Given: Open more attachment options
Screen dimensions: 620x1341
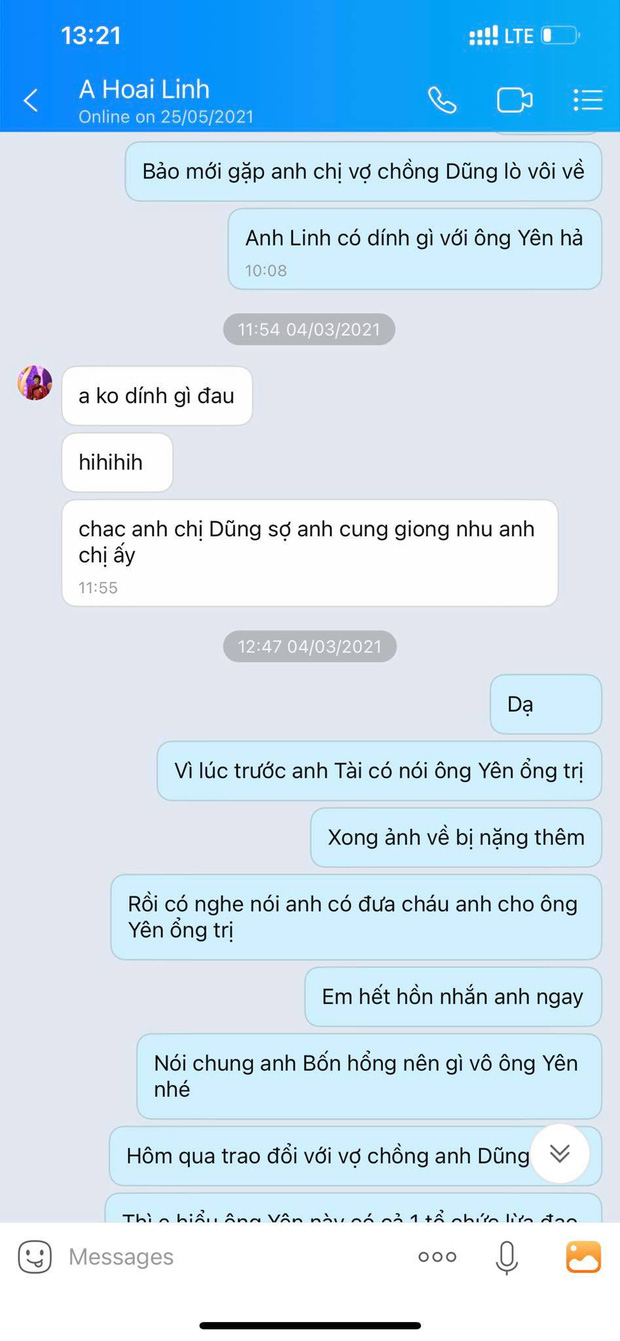Looking at the screenshot, I should [x=437, y=1257].
